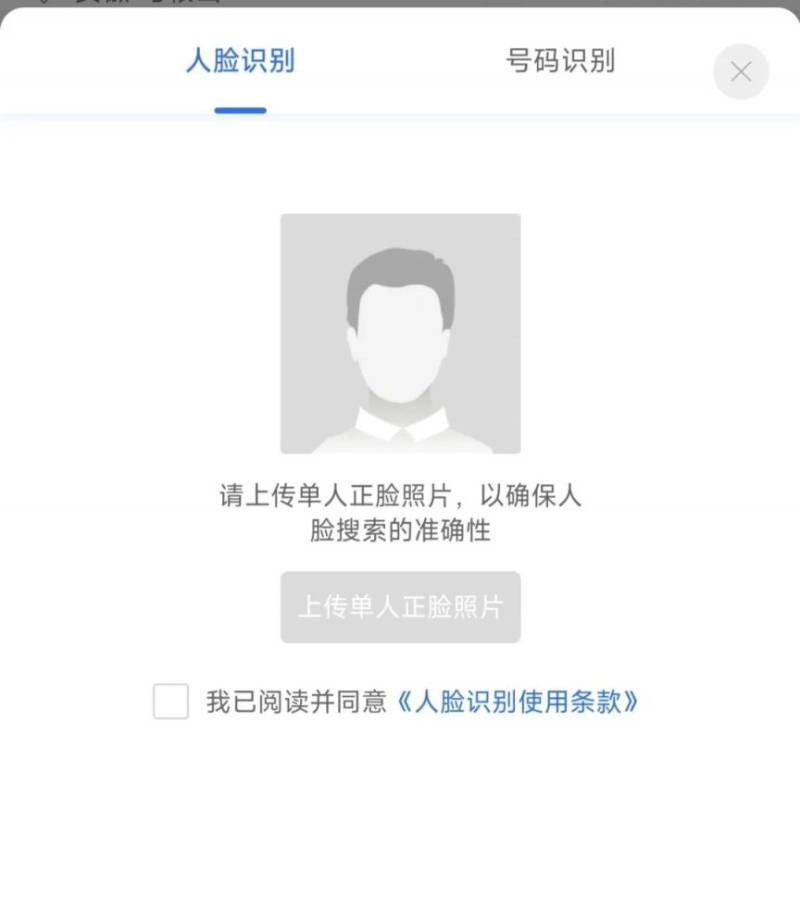The width and height of the screenshot is (800, 908).
Task: Tap the grayed upload photo button
Action: (x=400, y=607)
